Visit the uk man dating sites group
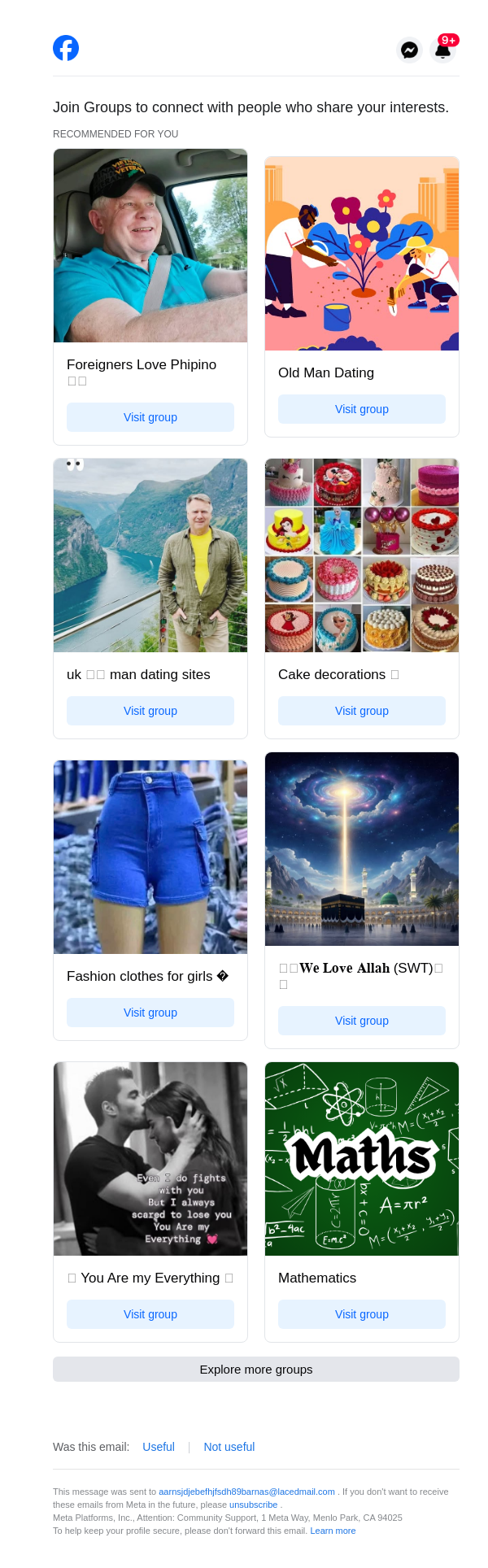 [x=150, y=711]
